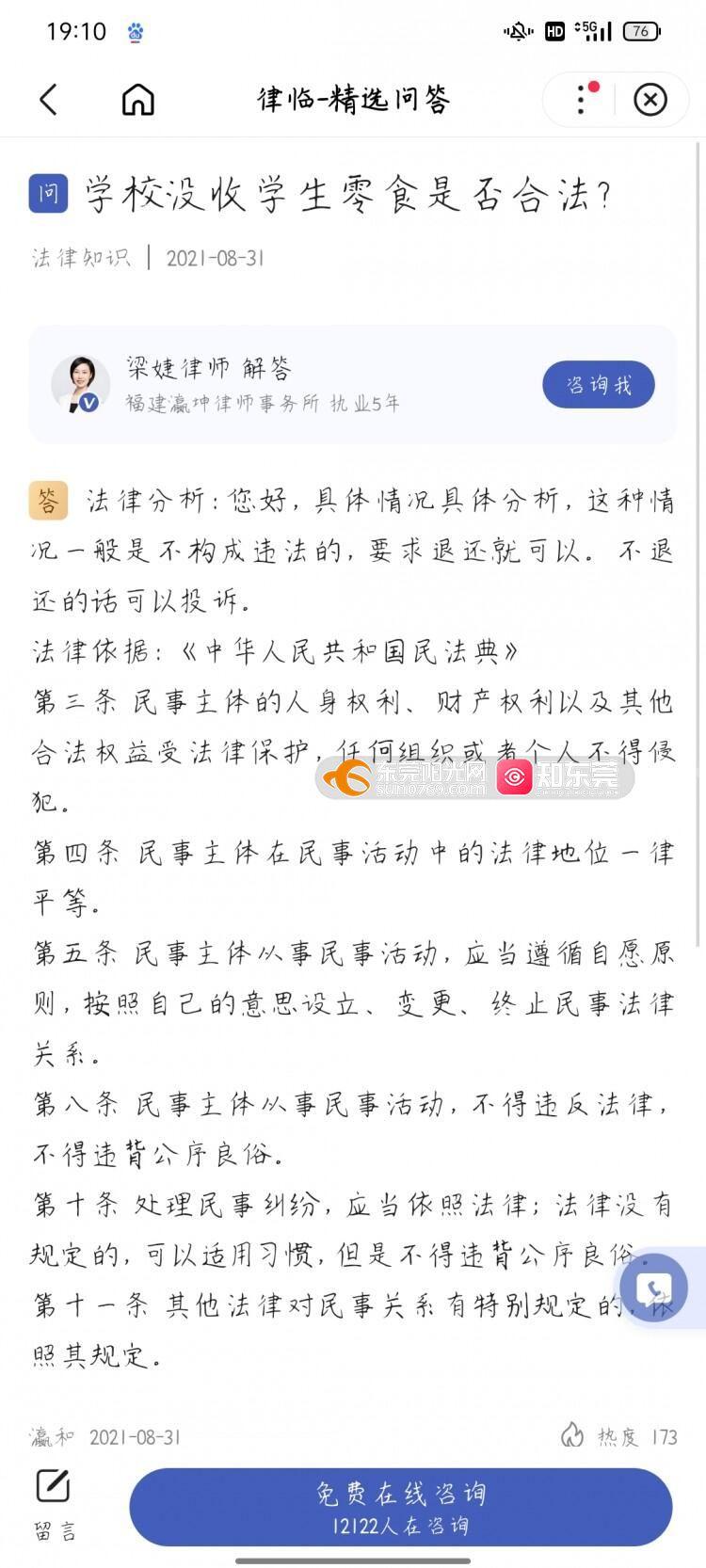This screenshot has height=1568, width=706.
Task: Start 免费在线咨询
Action: [401, 1507]
